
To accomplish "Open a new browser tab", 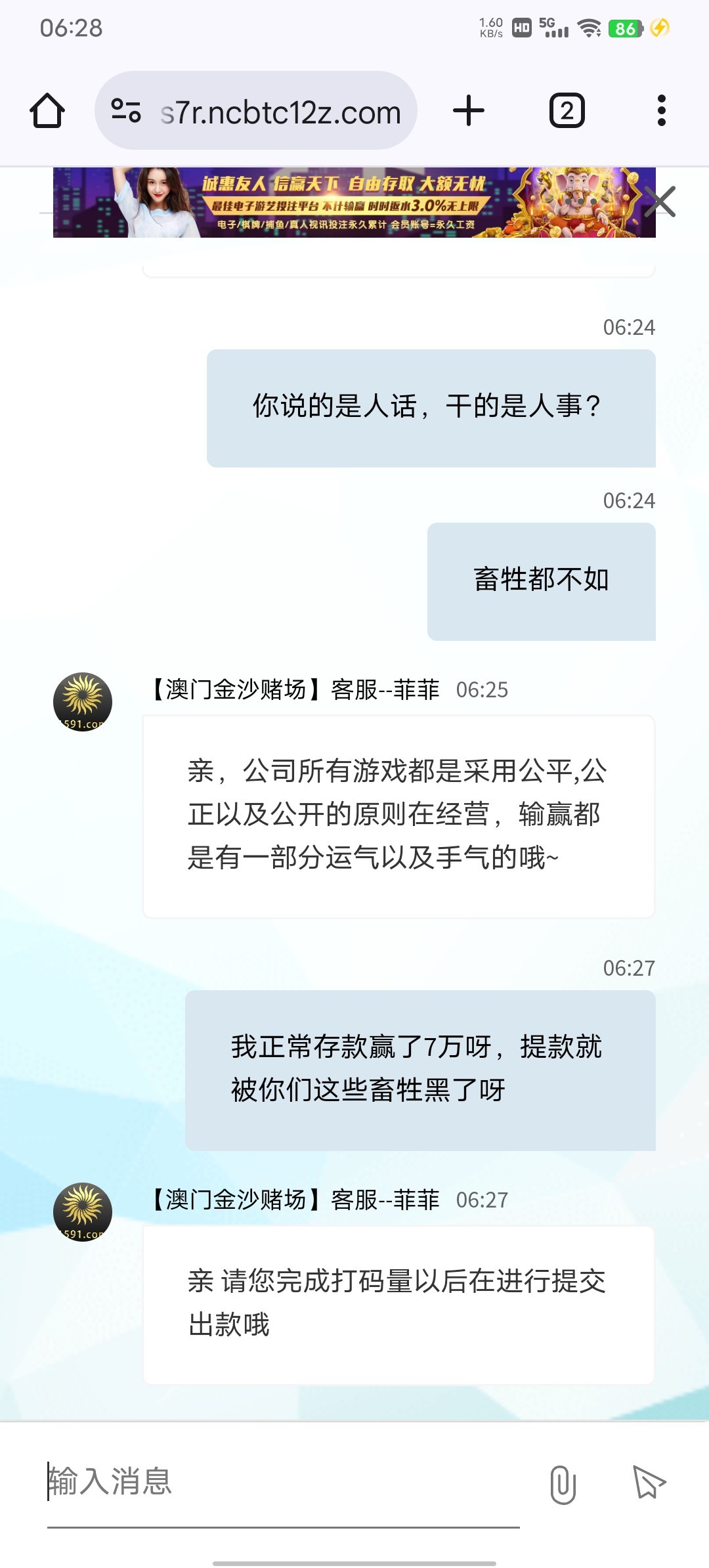I will (469, 111).
